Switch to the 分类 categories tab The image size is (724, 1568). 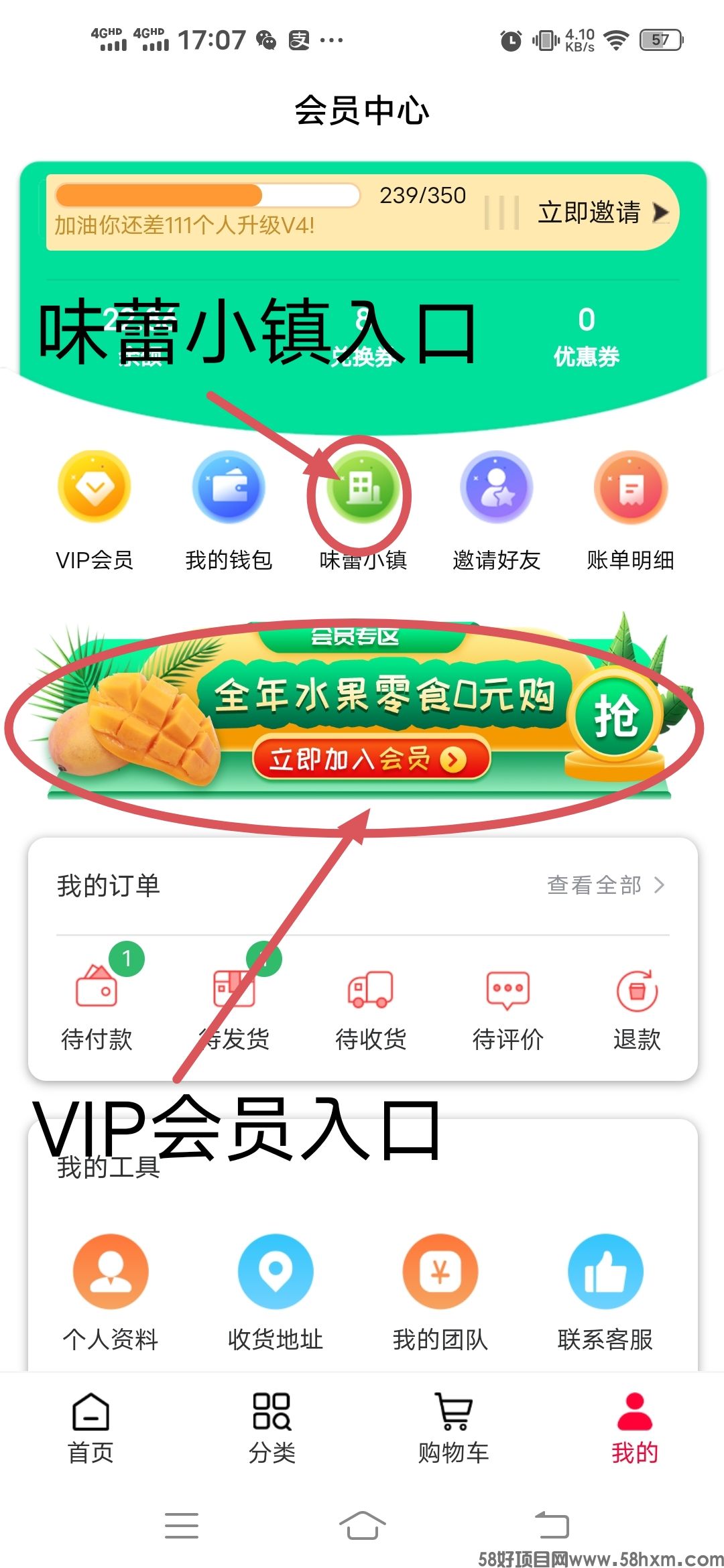click(x=271, y=1427)
